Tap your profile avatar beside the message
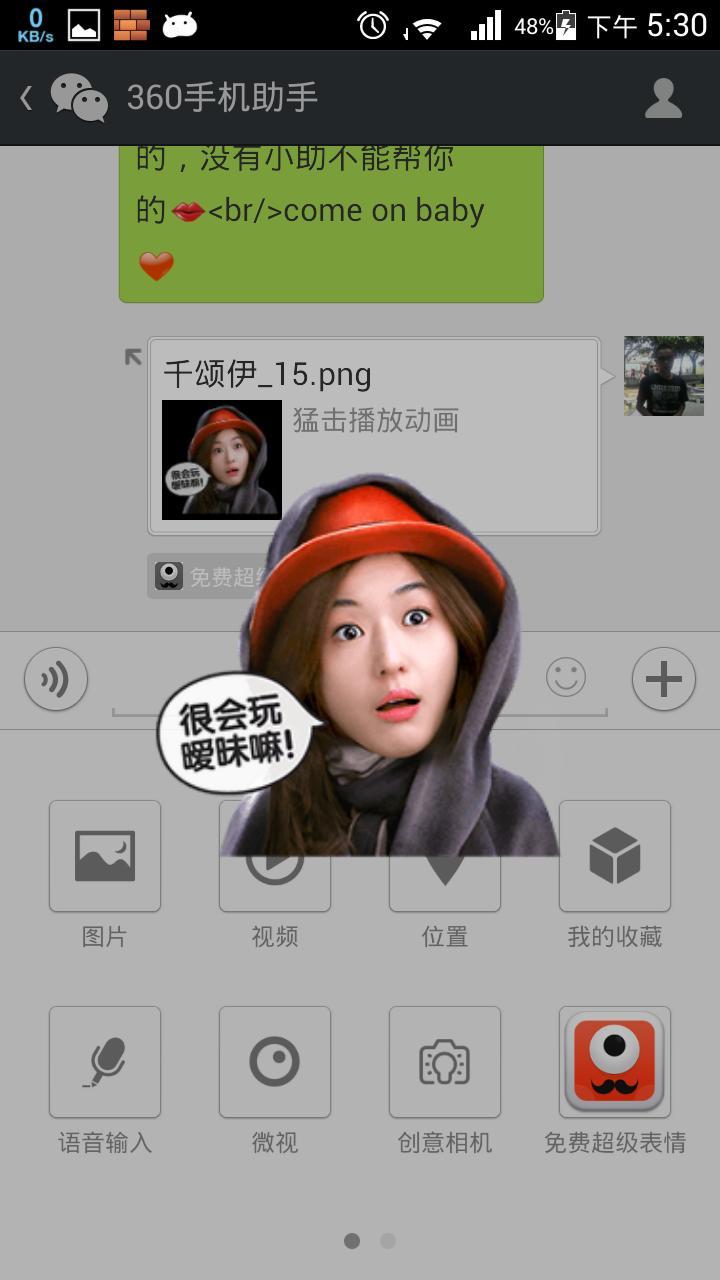The height and width of the screenshot is (1280, 720). pyautogui.click(x=663, y=375)
